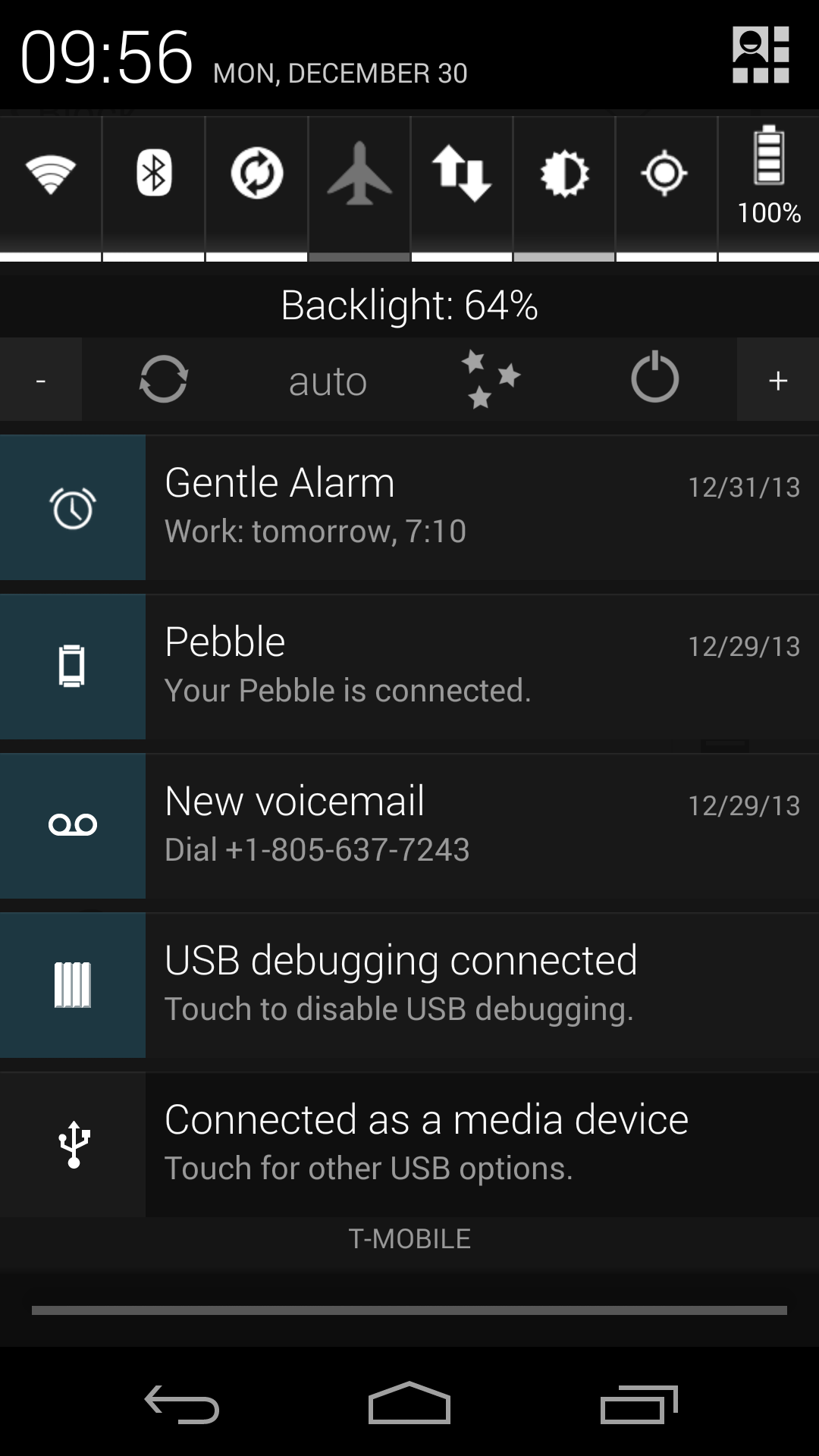The height and width of the screenshot is (1456, 819).
Task: Toggle GPS location setting
Action: click(666, 174)
